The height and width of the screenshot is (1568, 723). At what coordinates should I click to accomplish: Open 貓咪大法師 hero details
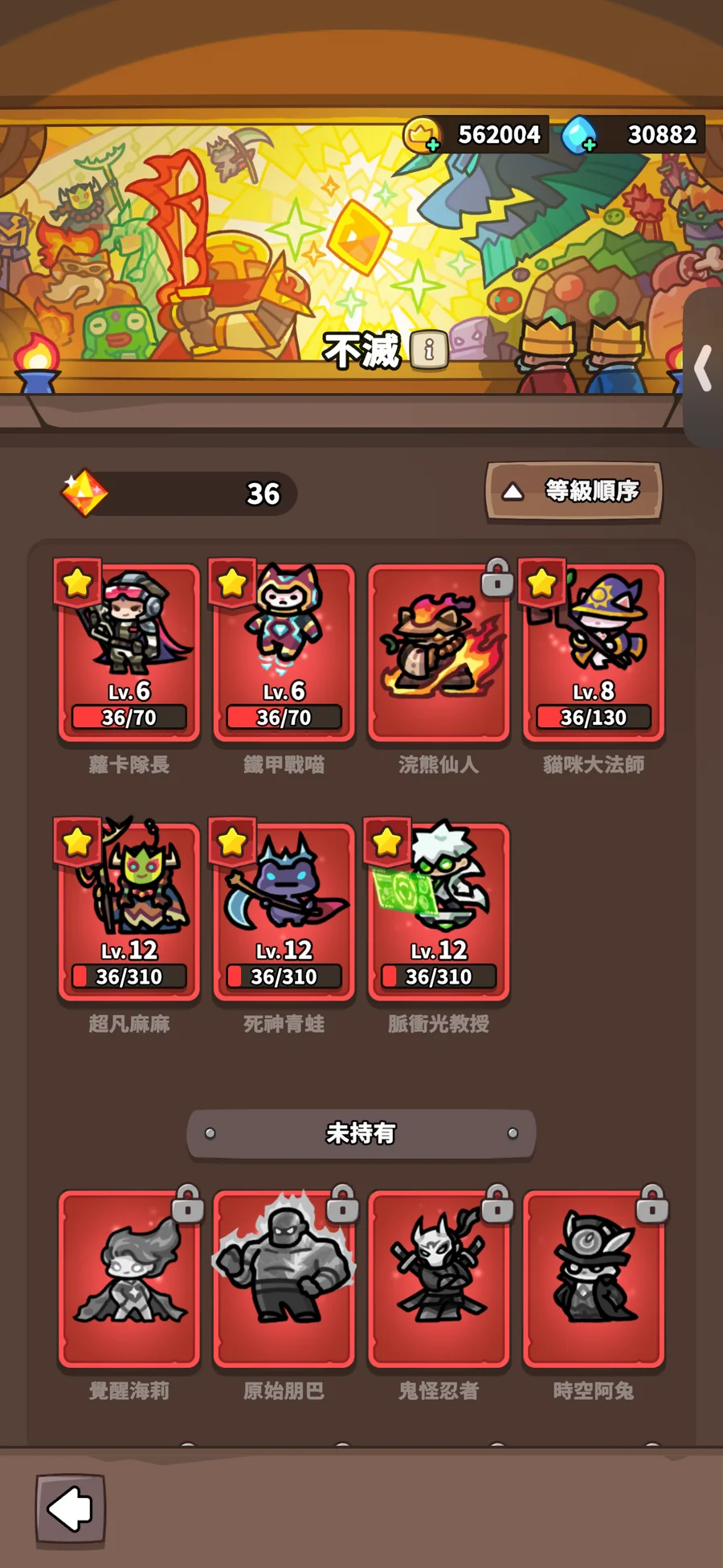[594, 653]
